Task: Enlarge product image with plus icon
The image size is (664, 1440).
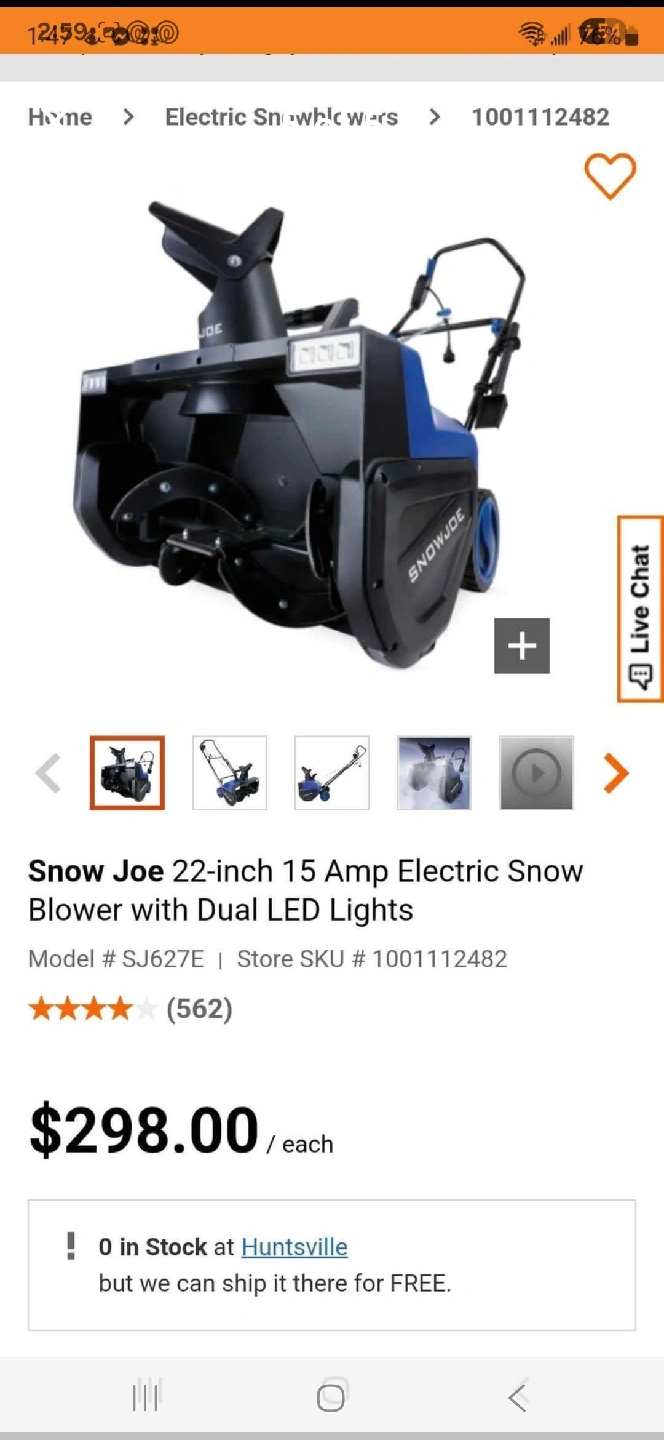Action: 522,646
